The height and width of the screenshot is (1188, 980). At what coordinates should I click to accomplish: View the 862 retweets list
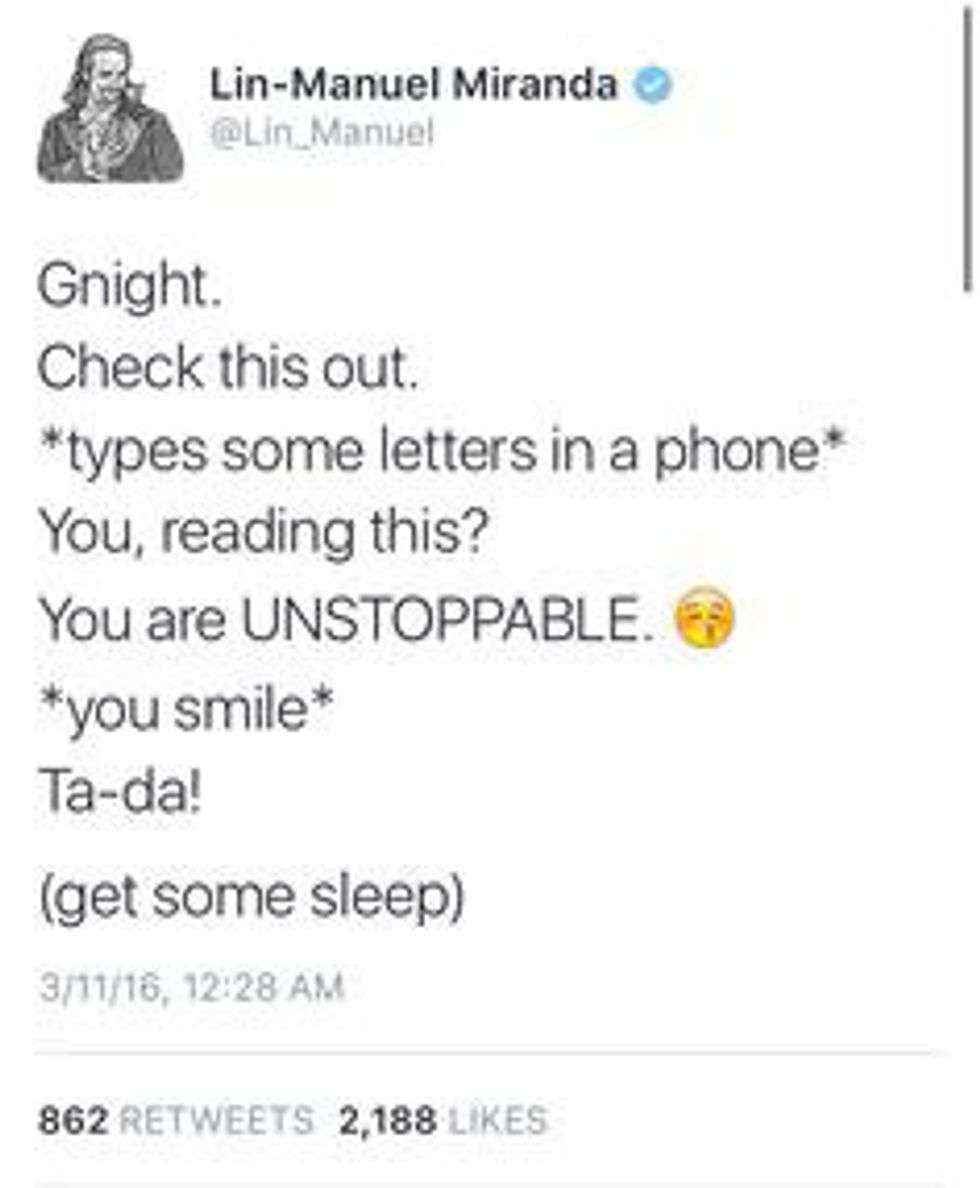[x=175, y=1119]
